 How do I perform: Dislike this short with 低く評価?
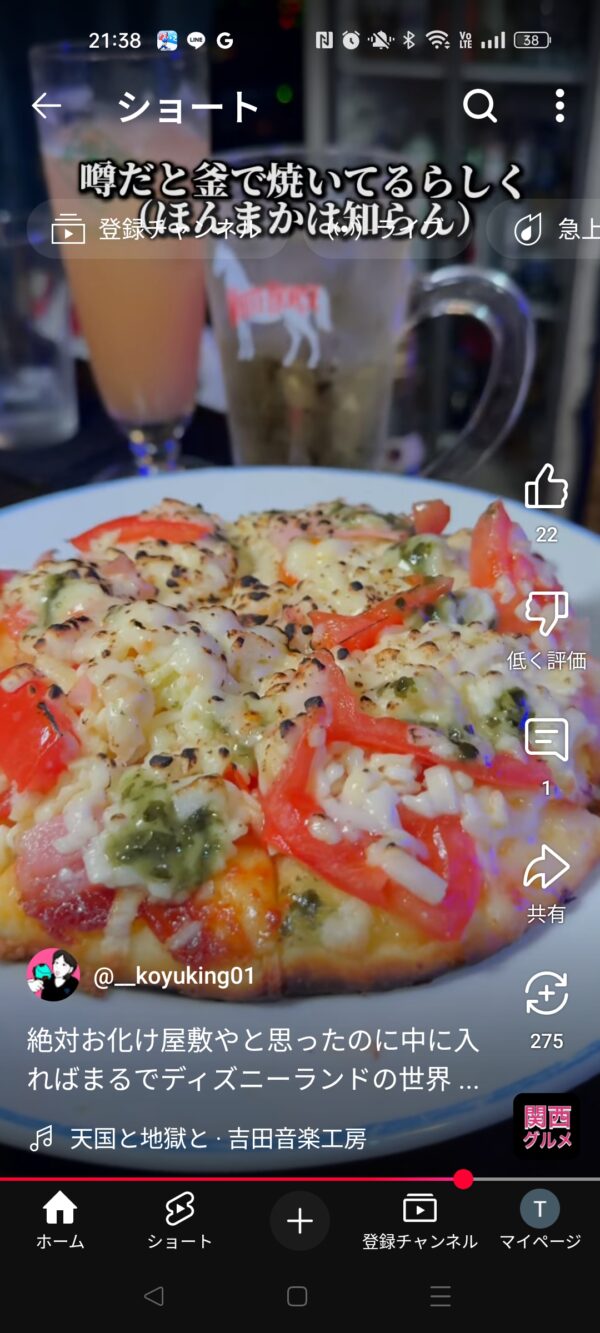pos(546,615)
